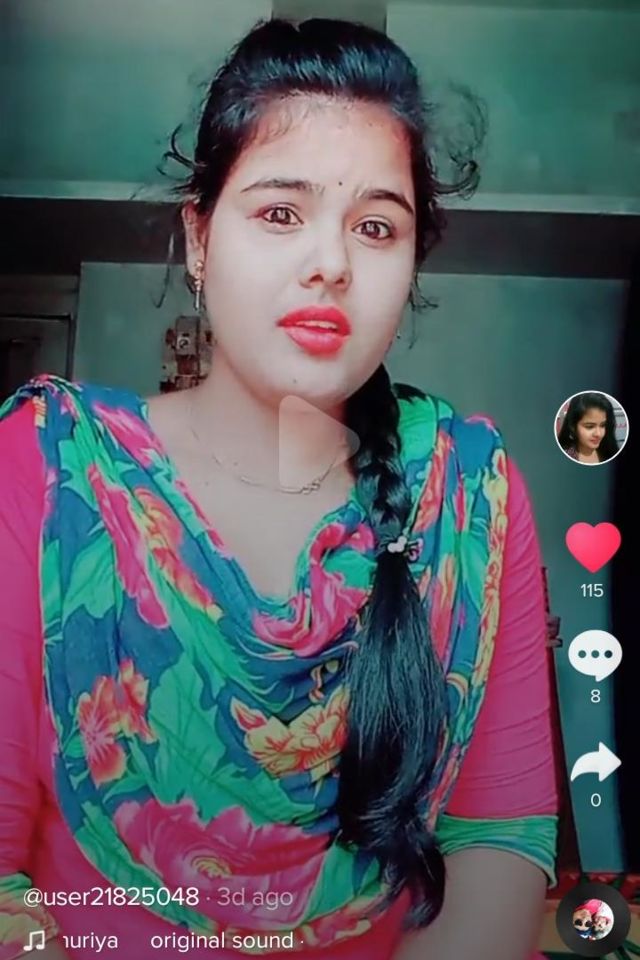
Task: Open the comments bubble
Action: 594,655
